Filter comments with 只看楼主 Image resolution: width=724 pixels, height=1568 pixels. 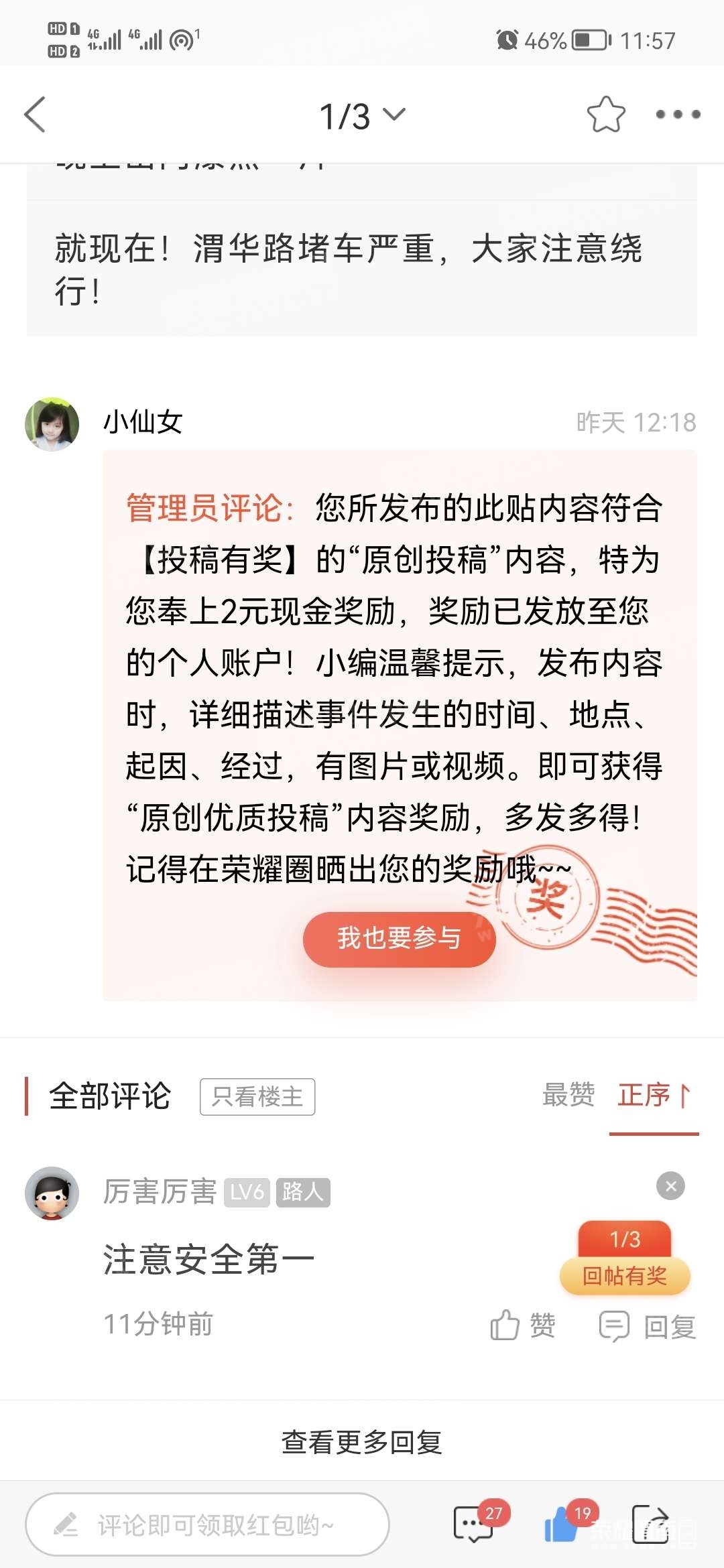point(257,1097)
